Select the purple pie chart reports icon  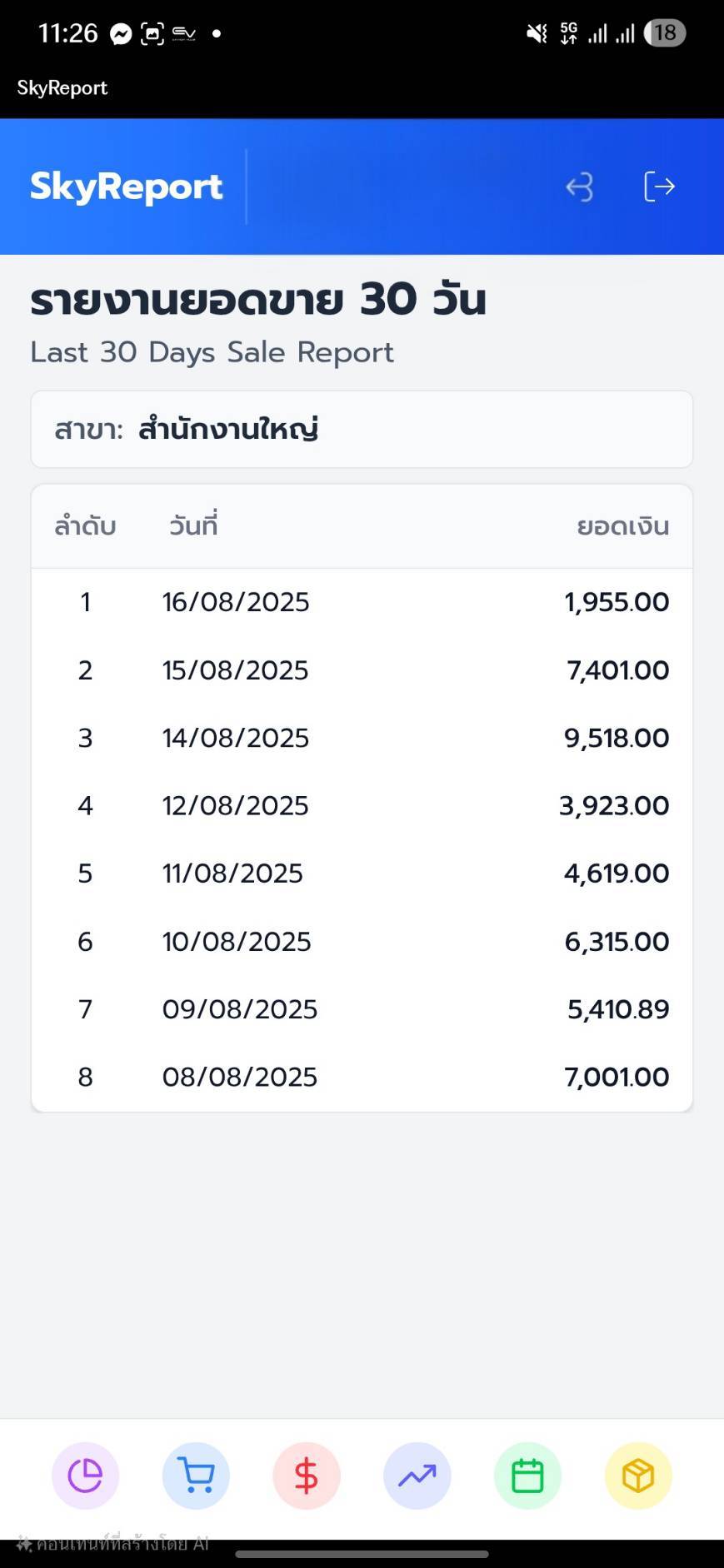point(85,1476)
